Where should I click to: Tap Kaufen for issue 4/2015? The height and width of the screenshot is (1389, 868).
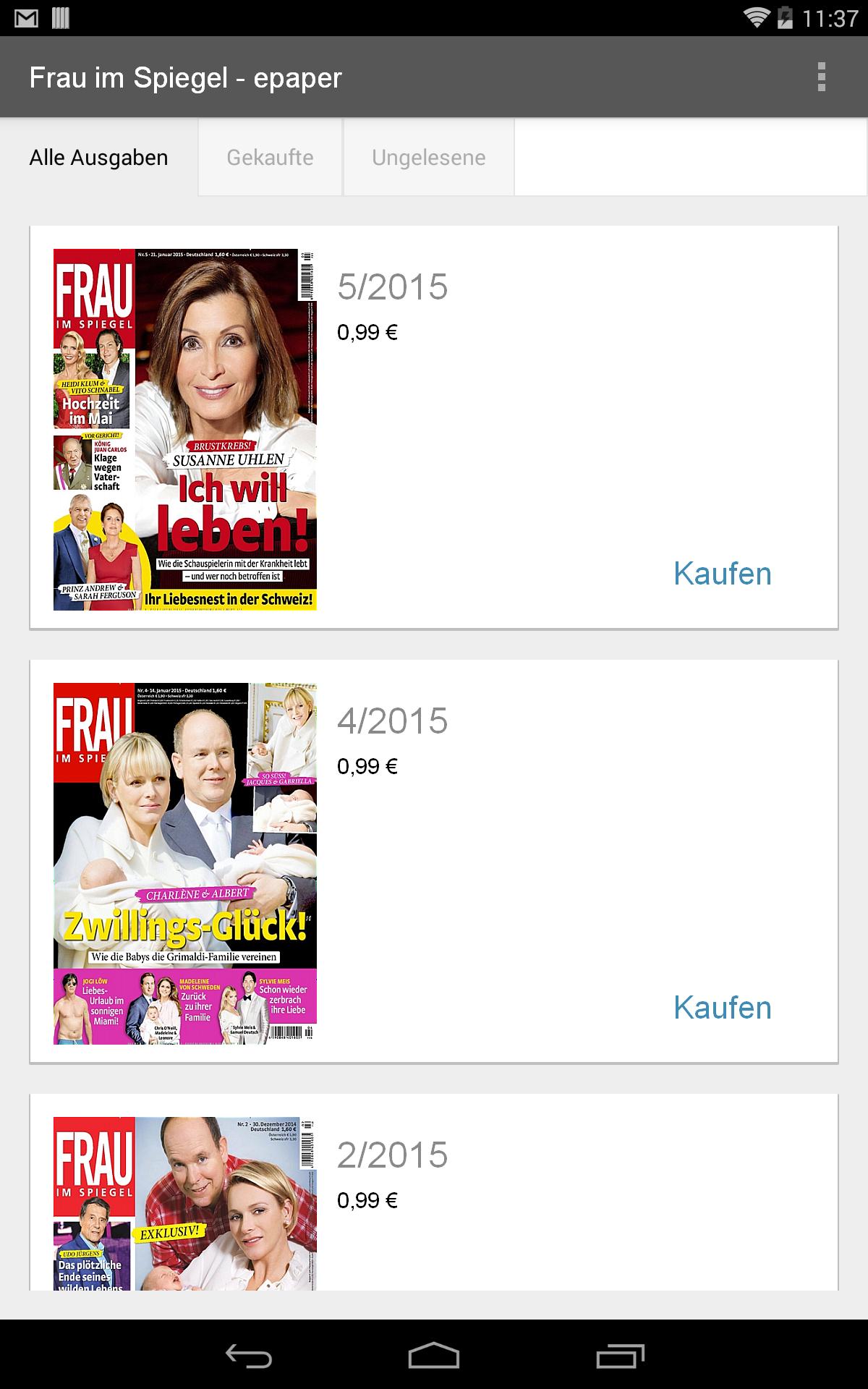click(722, 1006)
